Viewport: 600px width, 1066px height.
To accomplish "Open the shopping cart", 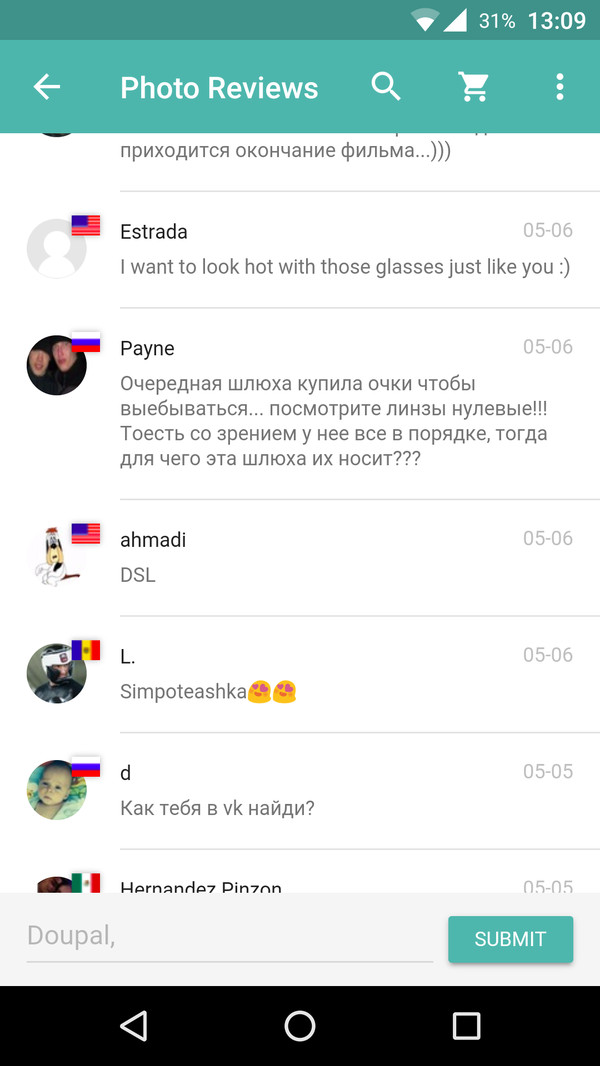I will [x=473, y=87].
